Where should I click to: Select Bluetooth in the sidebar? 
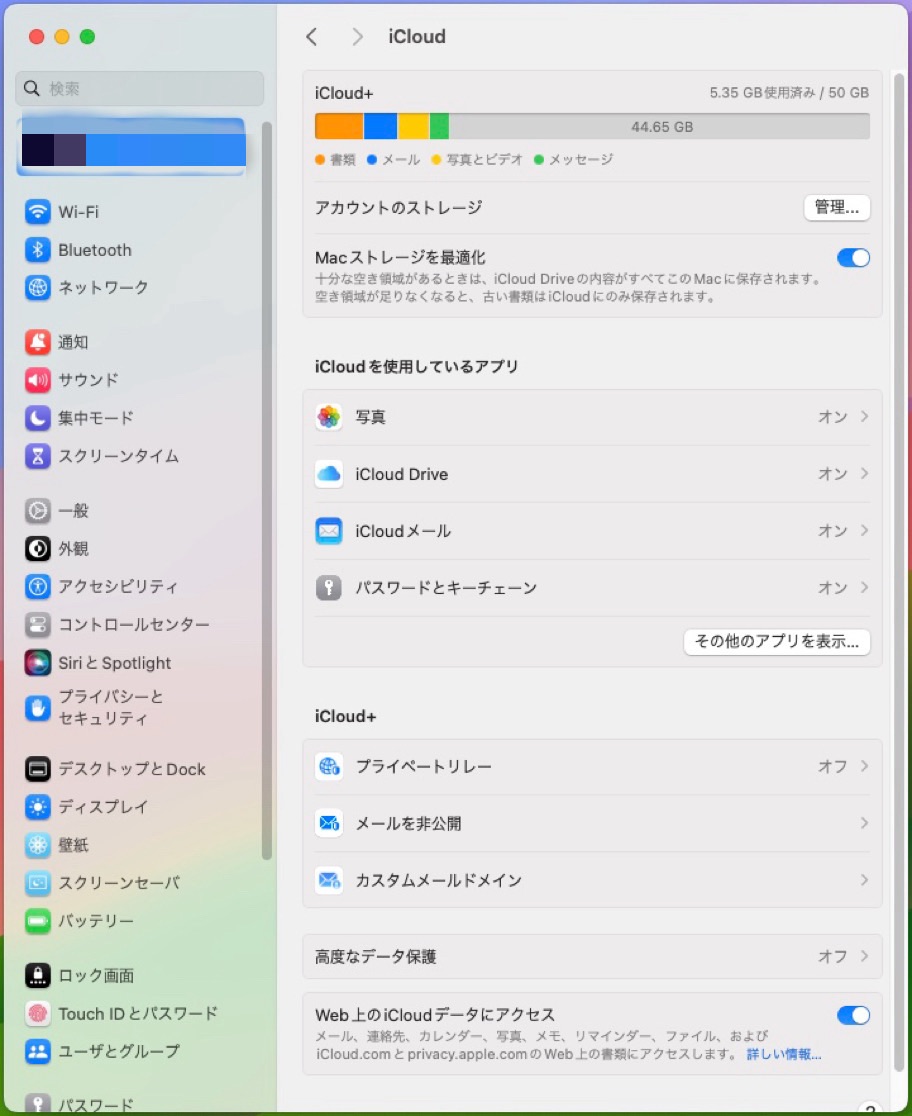coord(94,250)
